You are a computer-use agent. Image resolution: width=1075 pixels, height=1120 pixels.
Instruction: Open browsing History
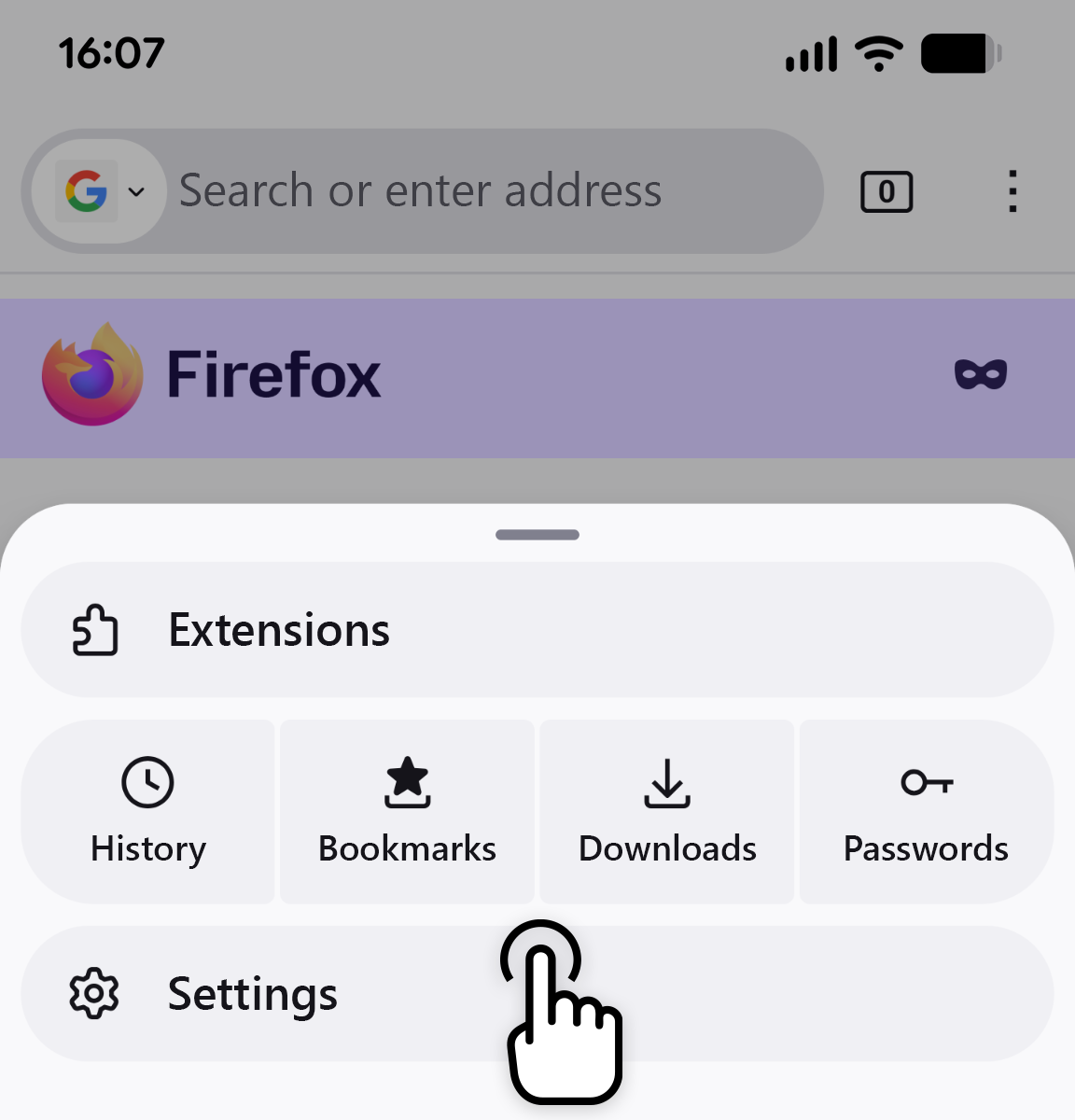coord(148,811)
